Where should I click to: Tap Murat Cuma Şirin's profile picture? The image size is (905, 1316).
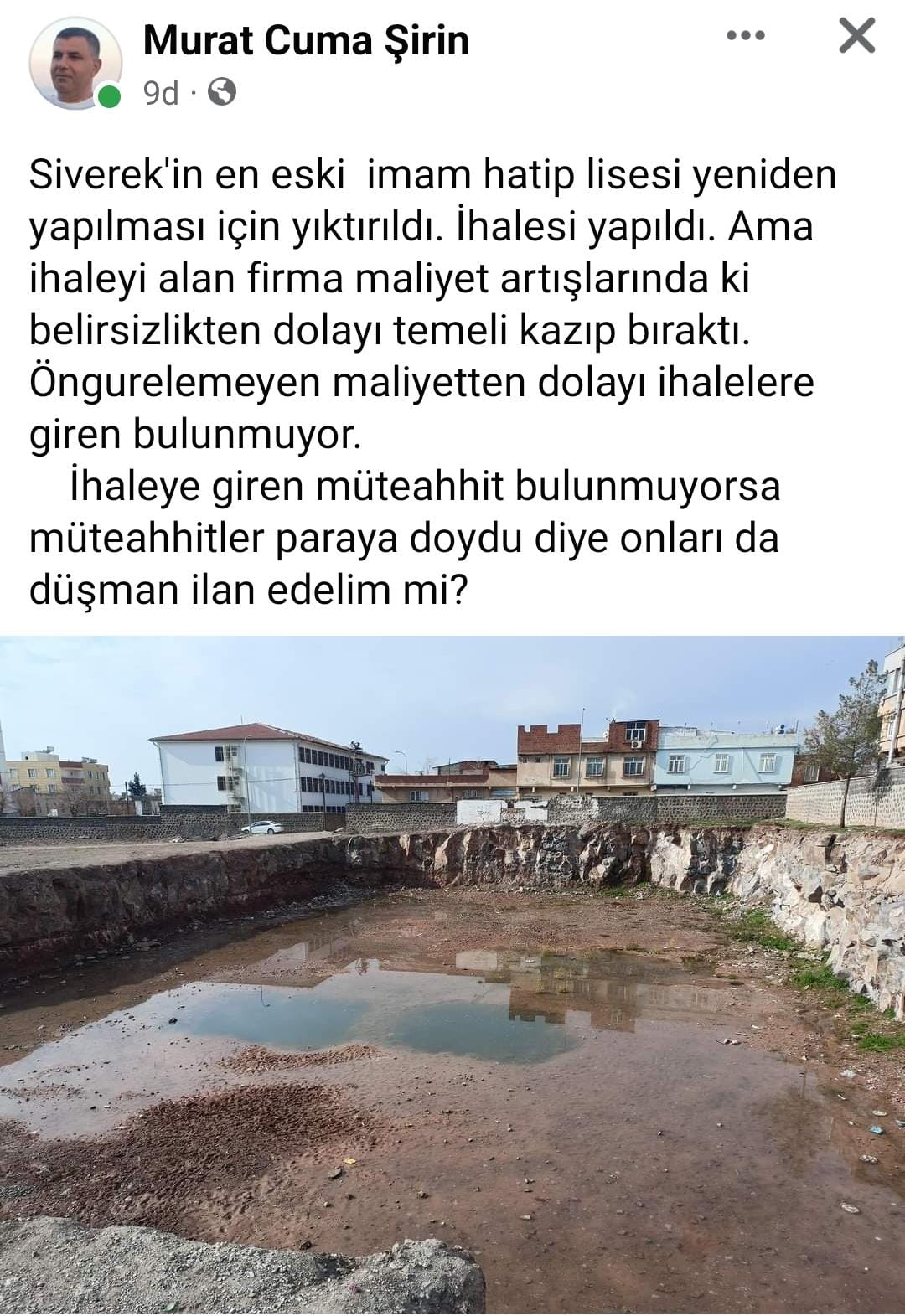point(75,64)
